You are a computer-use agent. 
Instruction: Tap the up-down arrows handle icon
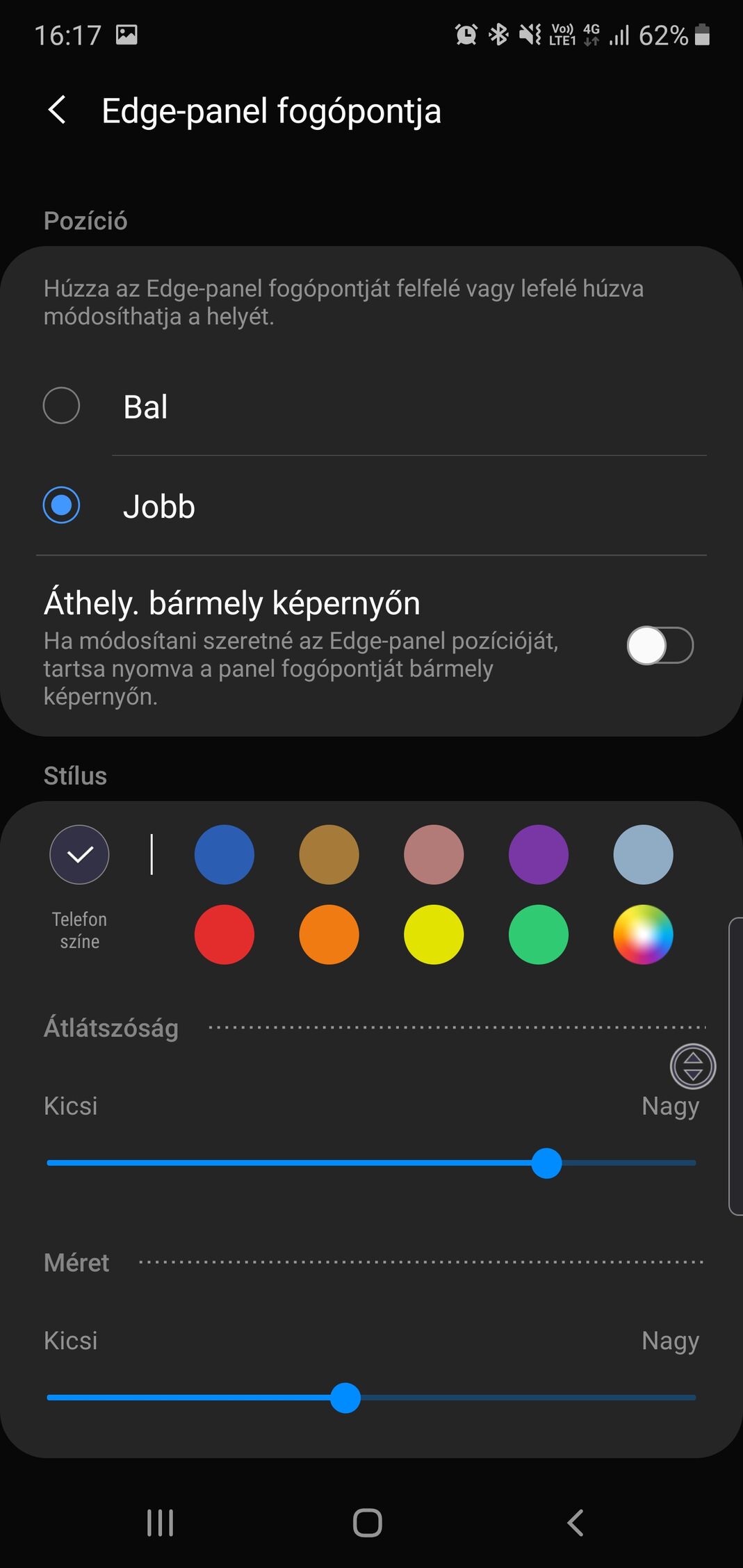tap(693, 1066)
